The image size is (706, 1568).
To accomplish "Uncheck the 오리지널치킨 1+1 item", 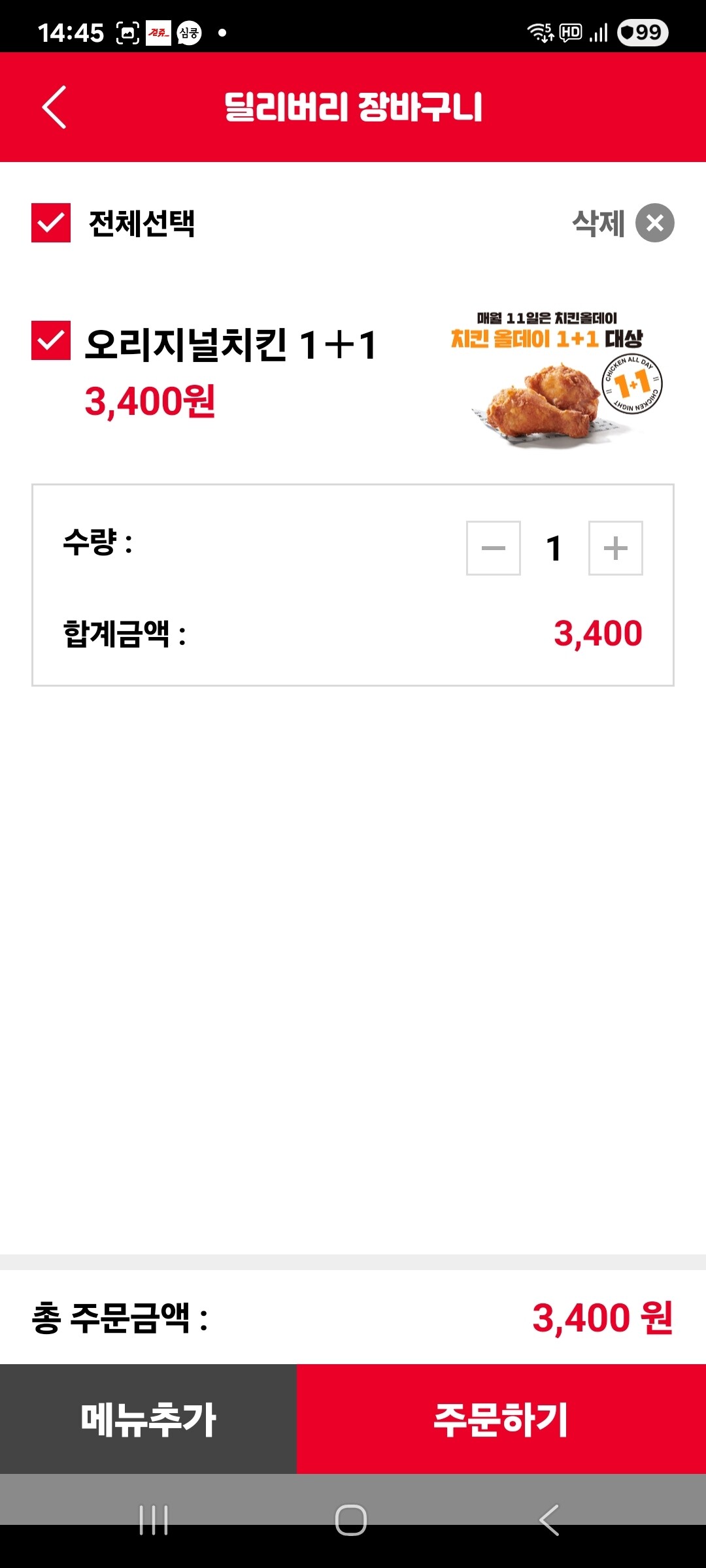I will (x=51, y=340).
